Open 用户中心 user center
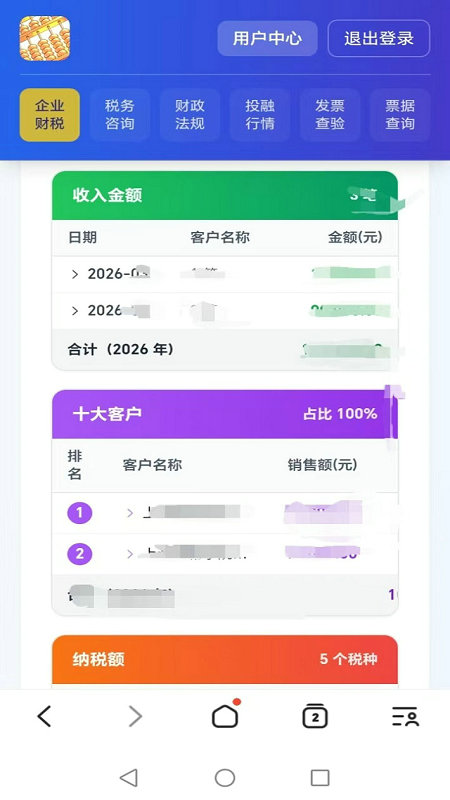 [x=267, y=38]
